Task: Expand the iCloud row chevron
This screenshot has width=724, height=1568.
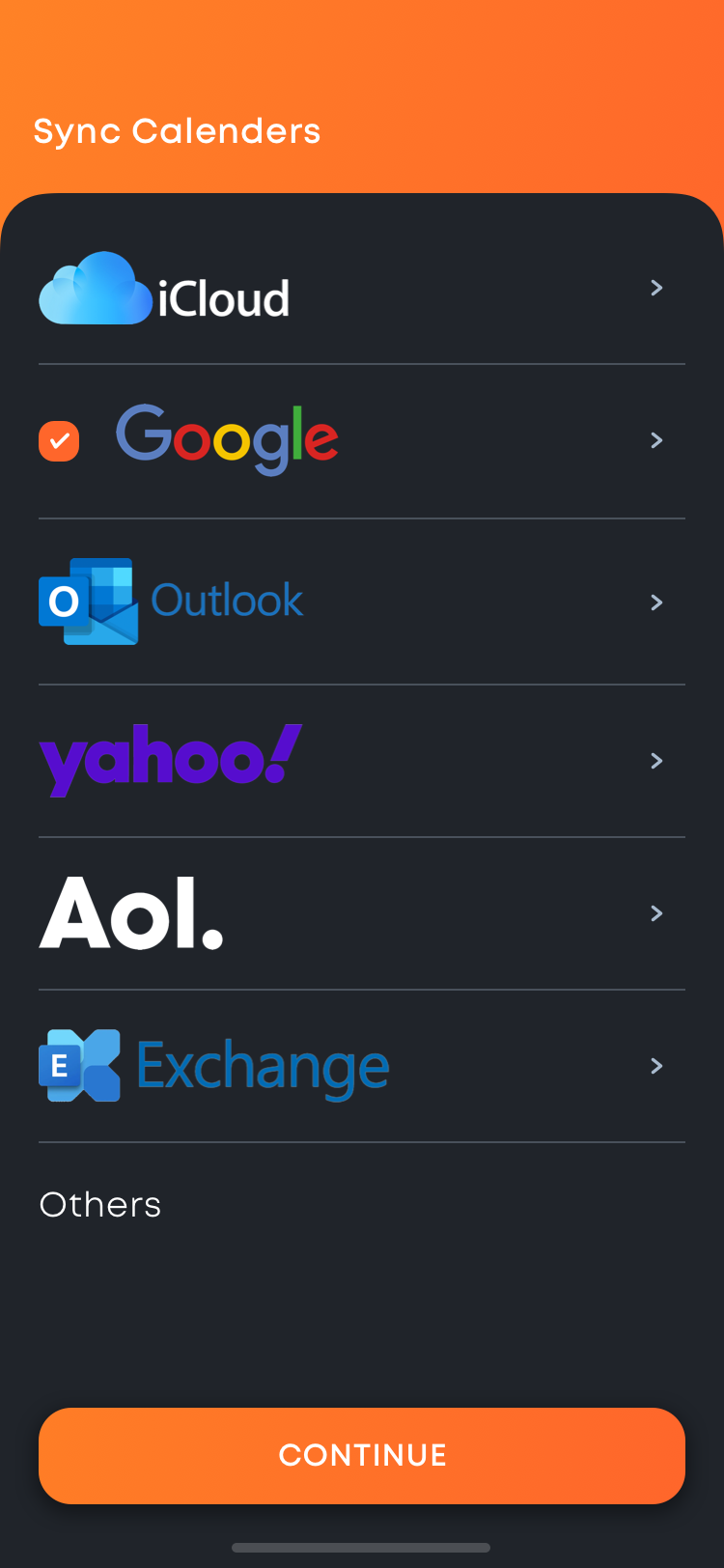Action: [x=656, y=287]
